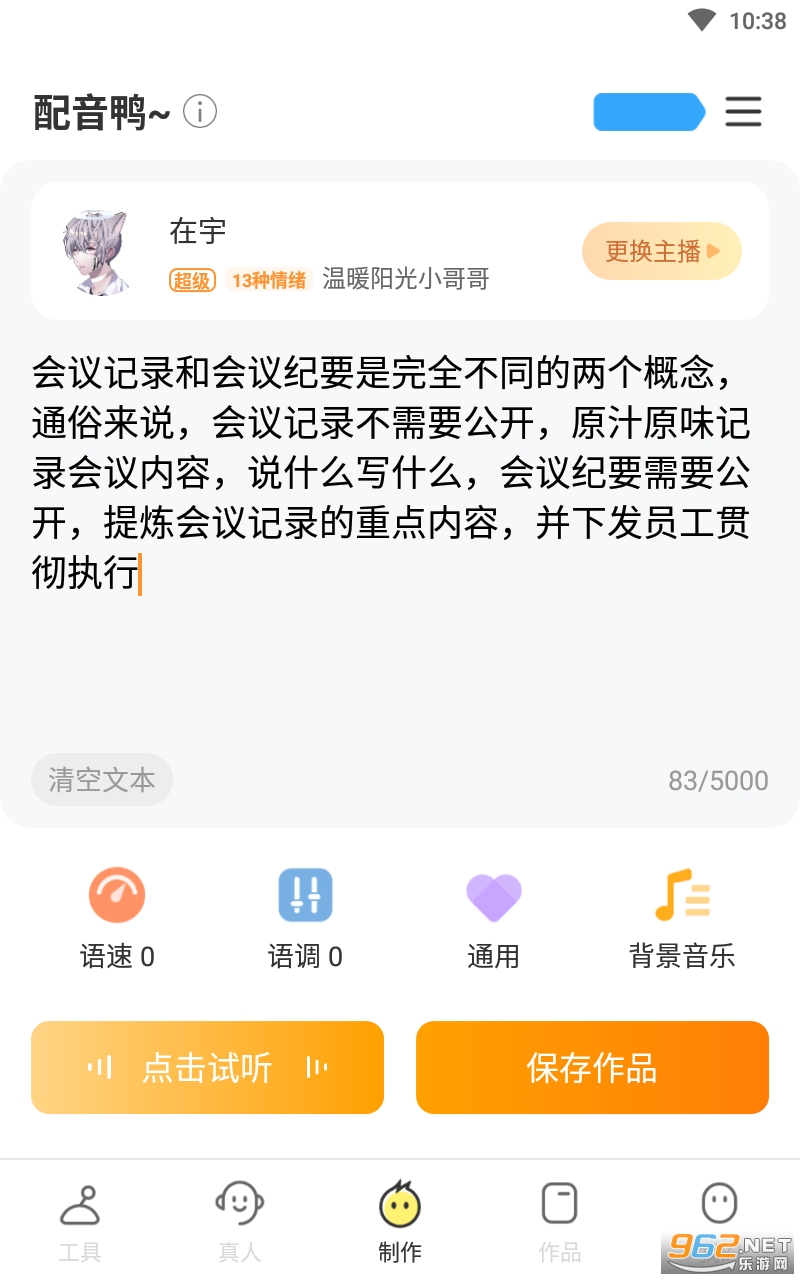Adjust 语调 pitch setting

click(x=305, y=917)
